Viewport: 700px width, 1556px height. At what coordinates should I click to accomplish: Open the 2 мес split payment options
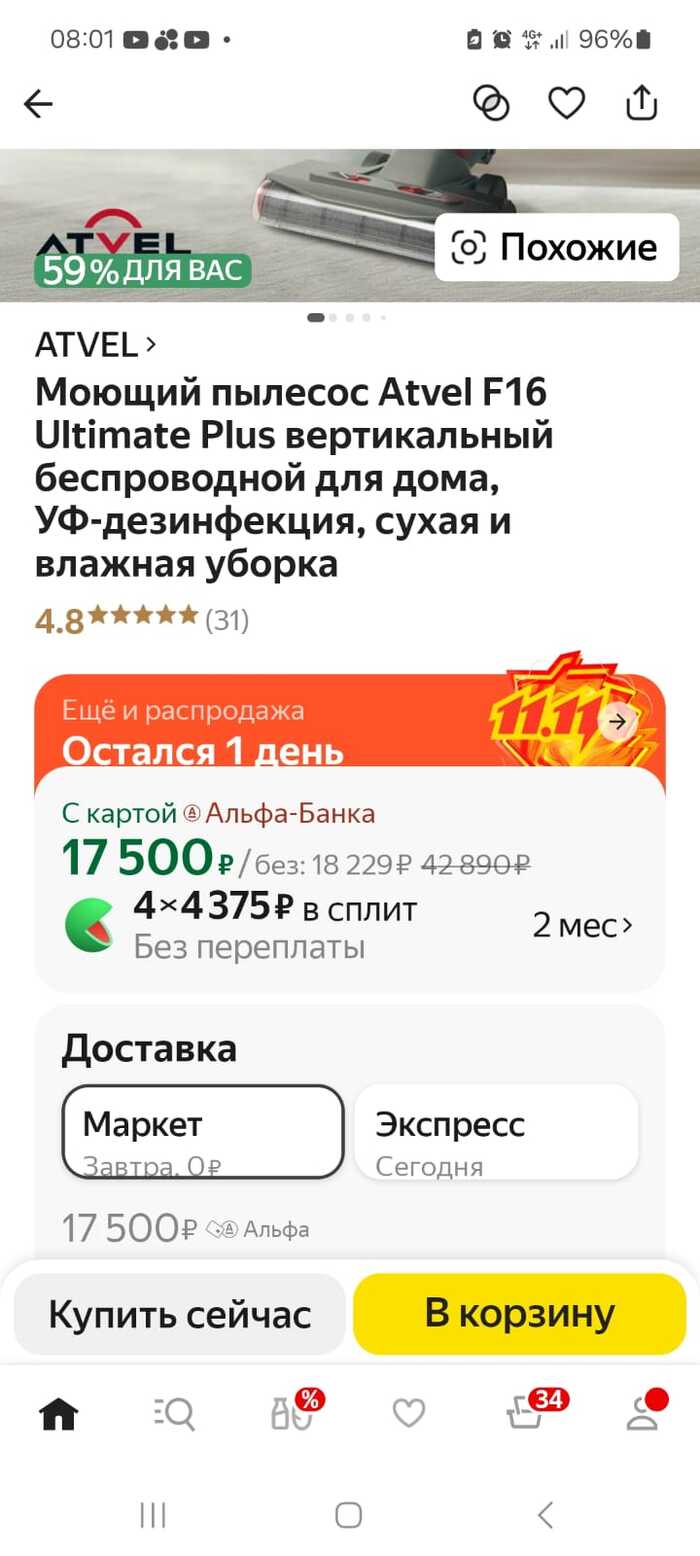point(582,925)
